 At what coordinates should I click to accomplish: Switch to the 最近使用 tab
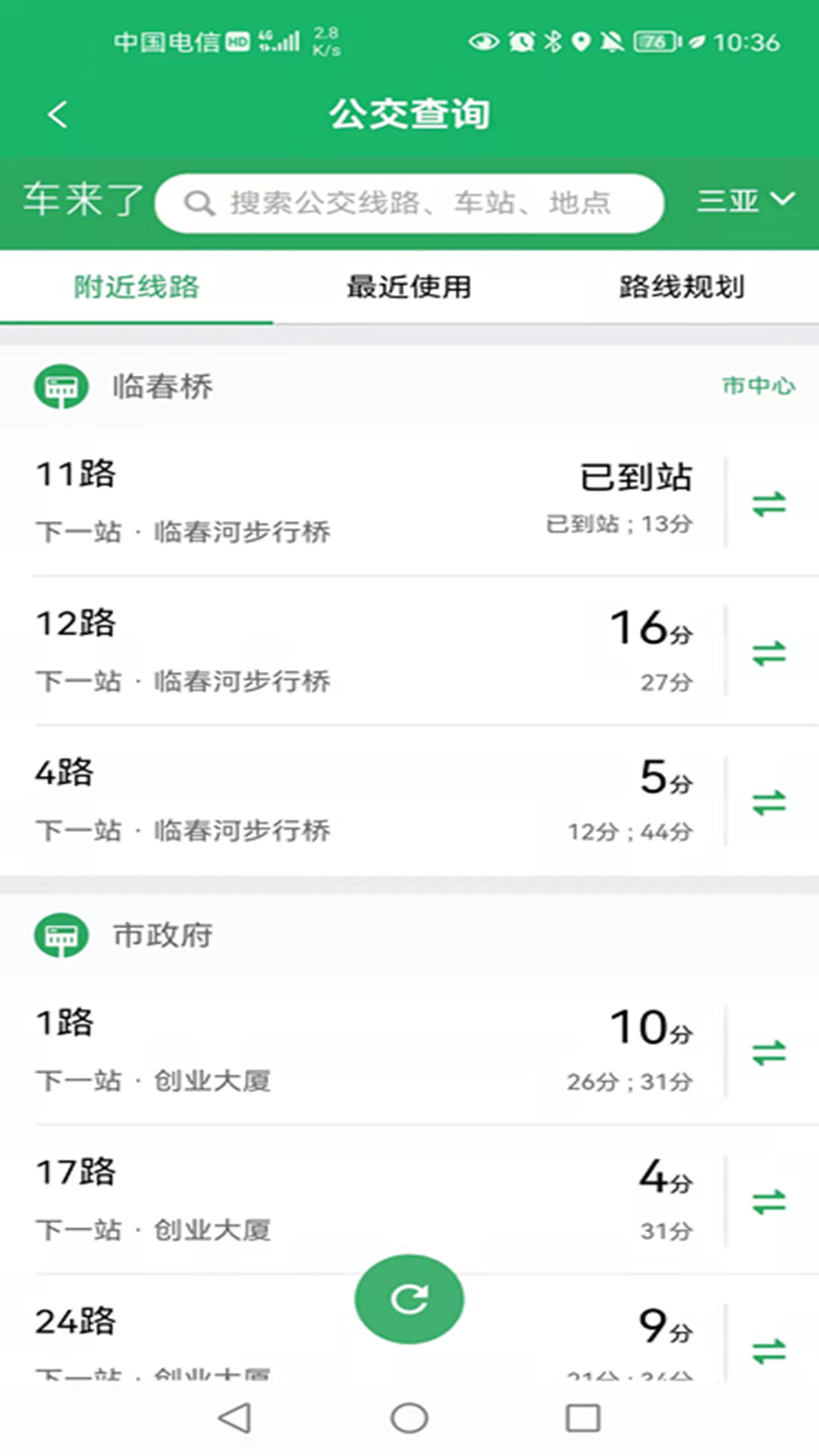[x=409, y=287]
